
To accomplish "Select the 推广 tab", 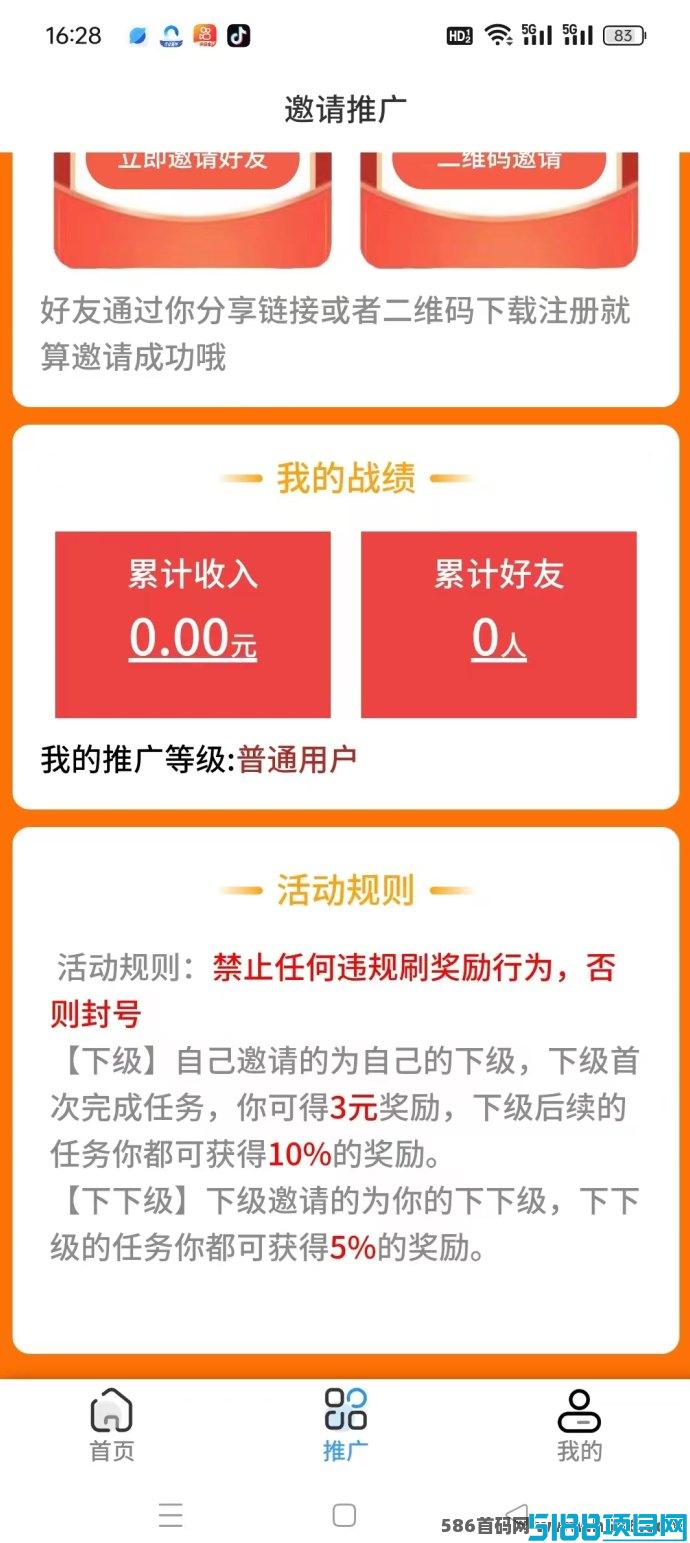I will tap(345, 1425).
